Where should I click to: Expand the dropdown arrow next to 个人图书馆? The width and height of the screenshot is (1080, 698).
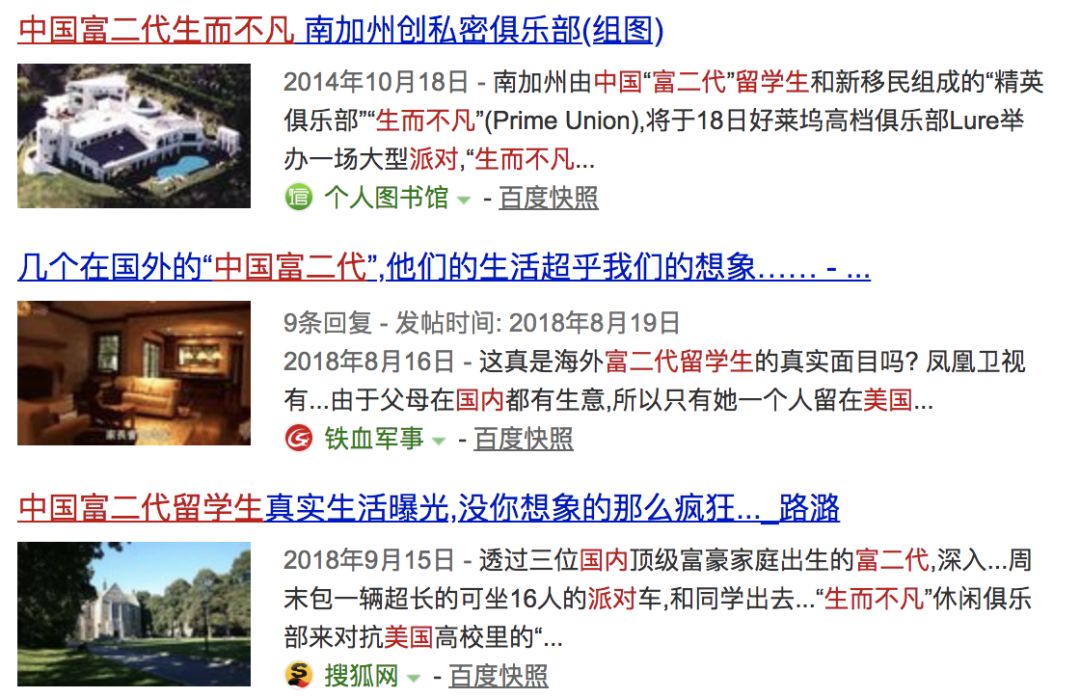click(x=464, y=200)
